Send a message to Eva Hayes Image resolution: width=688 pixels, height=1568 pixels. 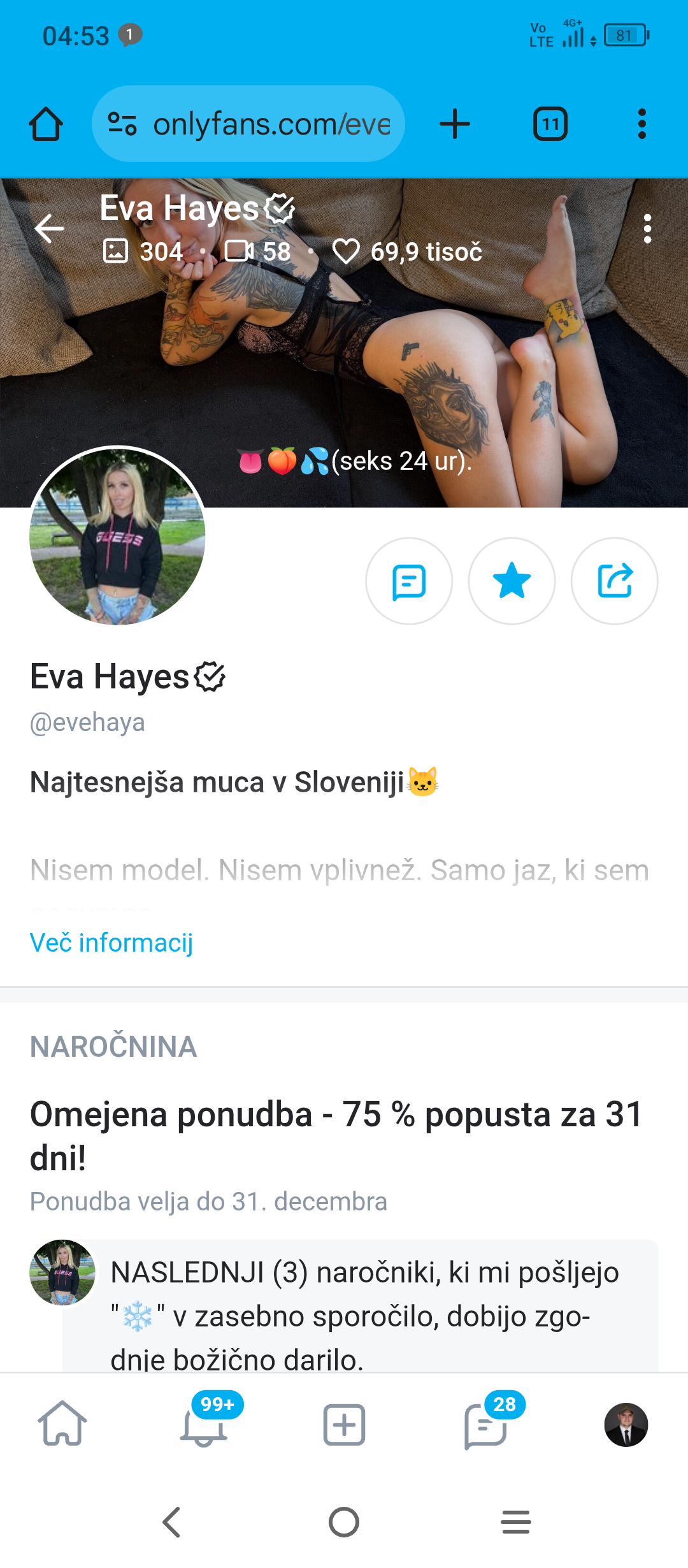(409, 581)
